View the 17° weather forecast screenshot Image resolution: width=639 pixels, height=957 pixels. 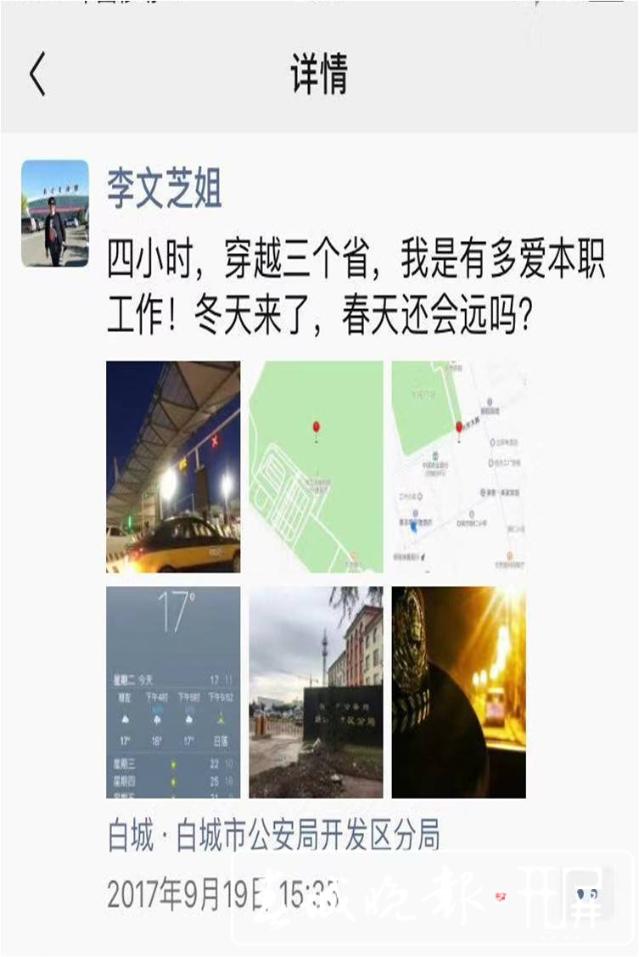tap(173, 692)
